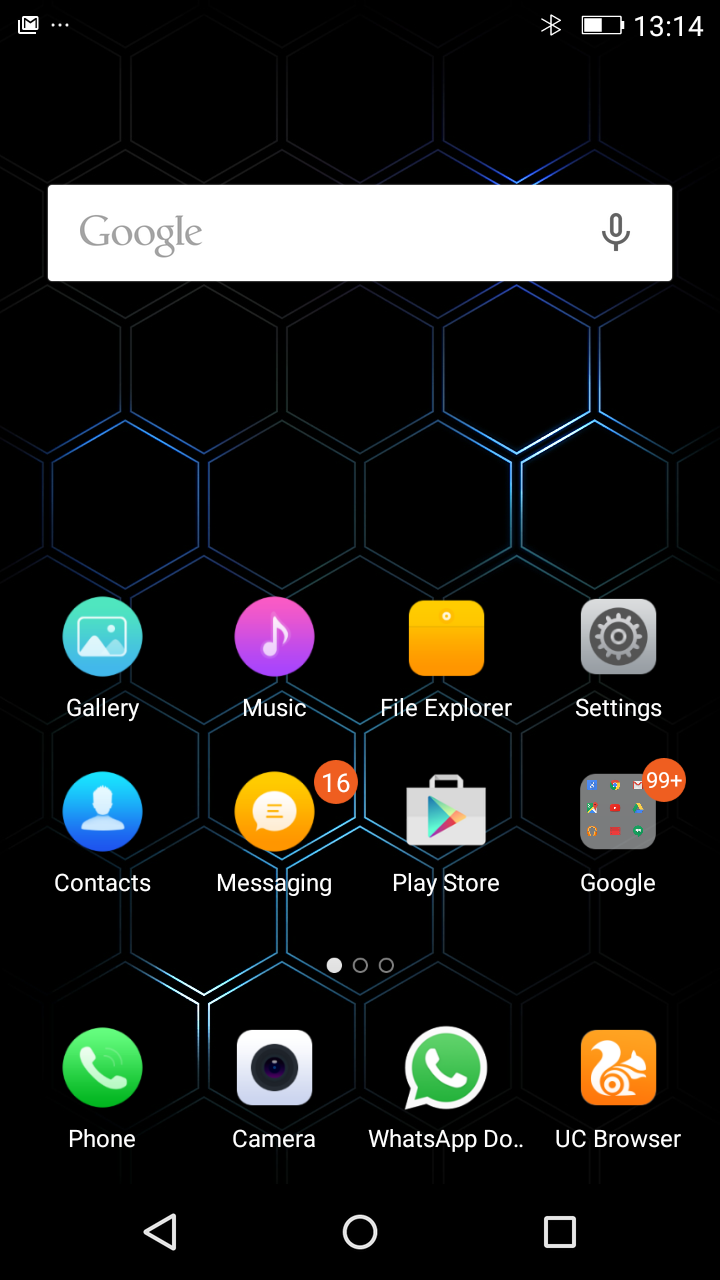This screenshot has height=1280, width=720.
Task: Open the Gallery app
Action: 102,638
